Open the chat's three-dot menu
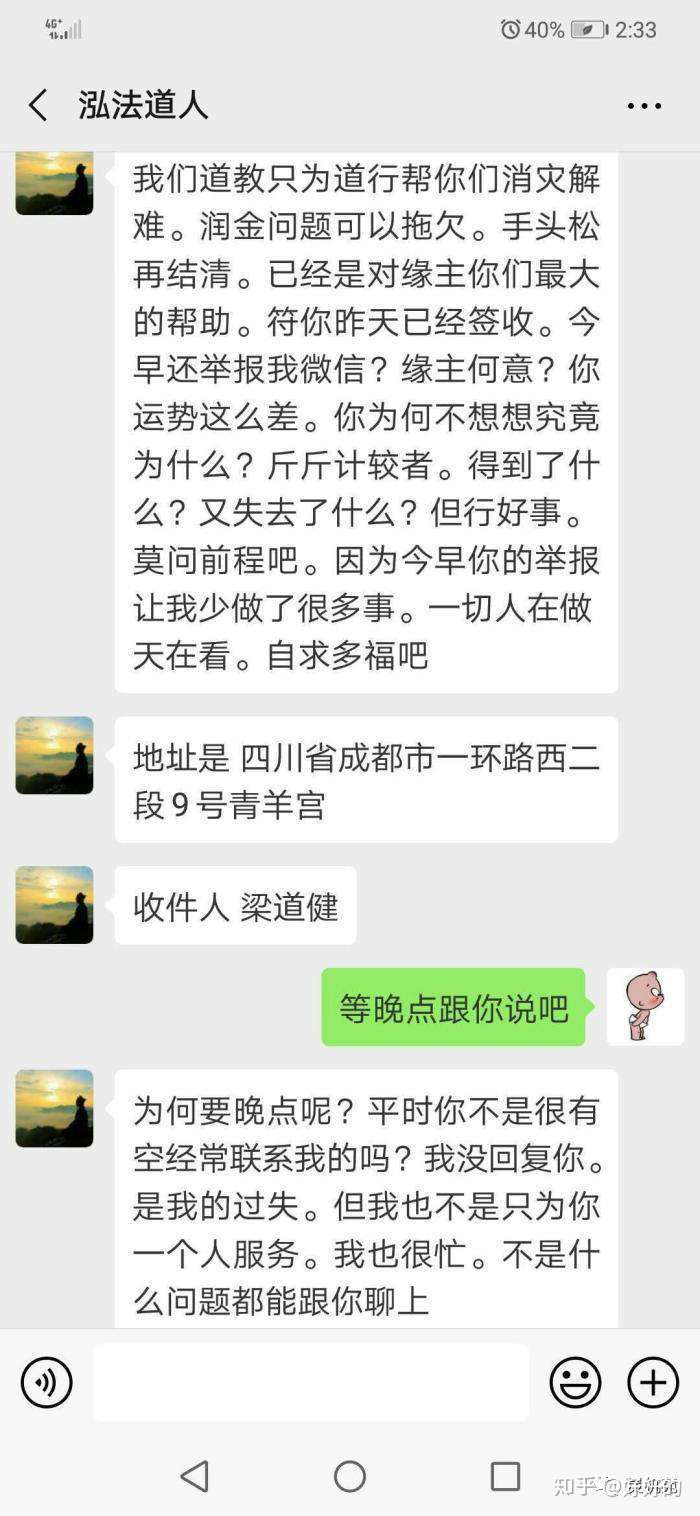The width and height of the screenshot is (700, 1516). (644, 106)
